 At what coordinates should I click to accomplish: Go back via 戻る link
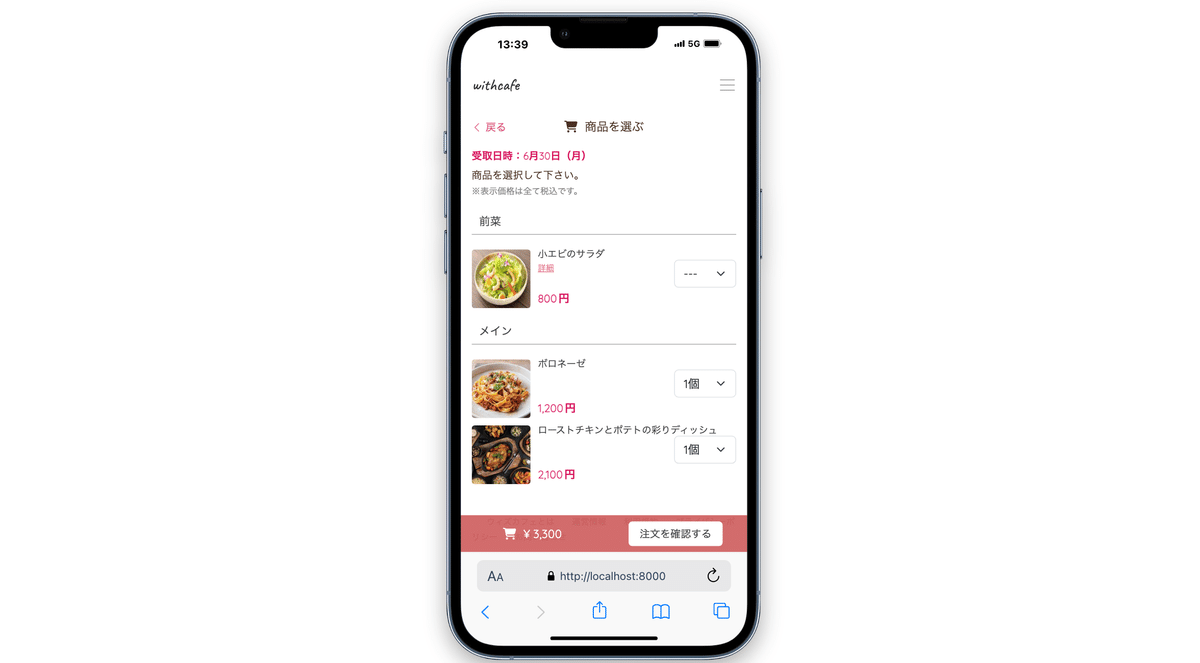[x=490, y=127]
